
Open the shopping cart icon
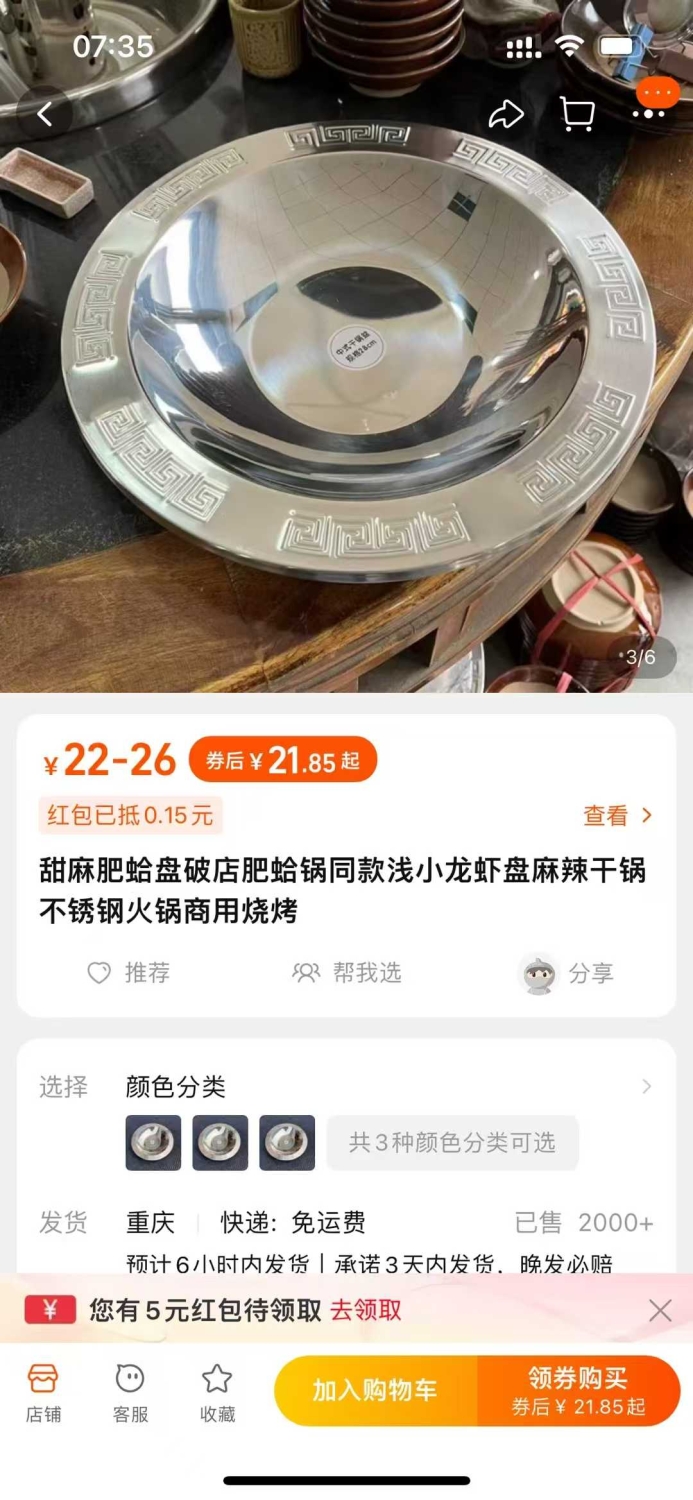tap(577, 115)
